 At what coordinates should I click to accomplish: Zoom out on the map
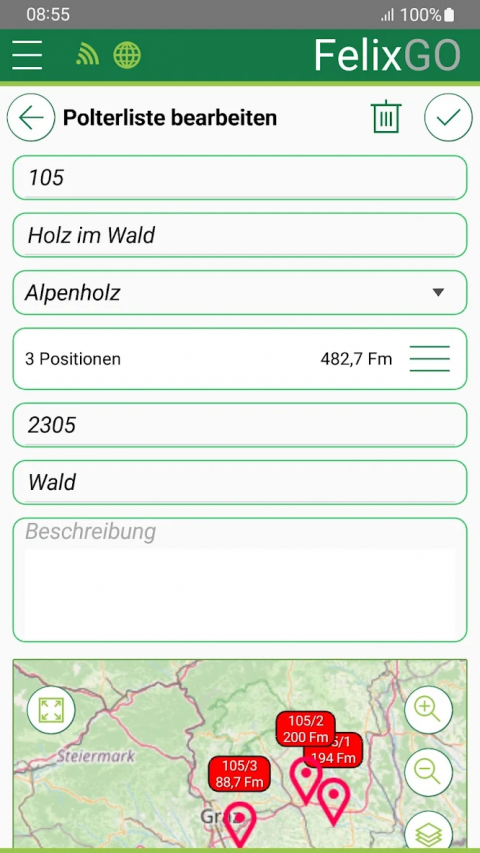tap(428, 772)
